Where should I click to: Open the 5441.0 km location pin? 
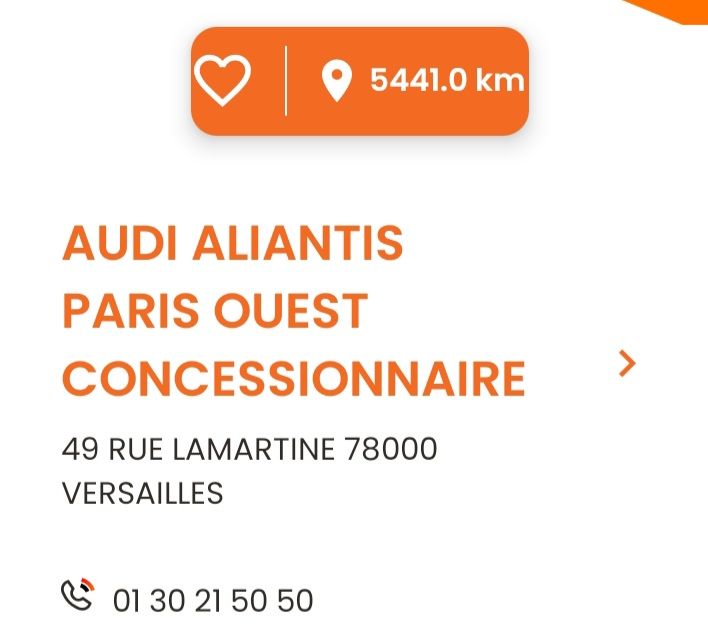[337, 81]
